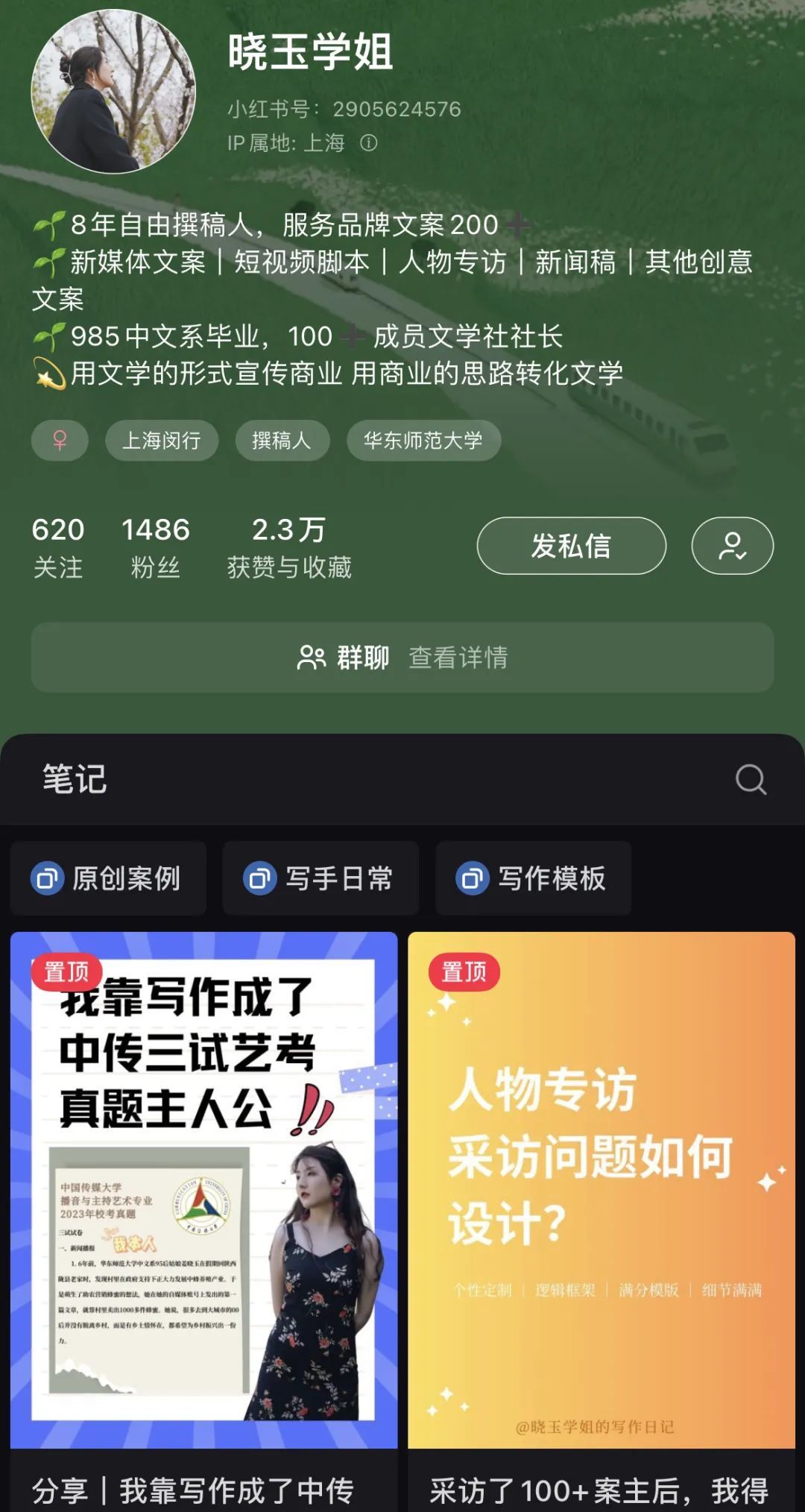Open 晓玉学姐's profile avatar
Screen dimensions: 805x1512
point(113,92)
